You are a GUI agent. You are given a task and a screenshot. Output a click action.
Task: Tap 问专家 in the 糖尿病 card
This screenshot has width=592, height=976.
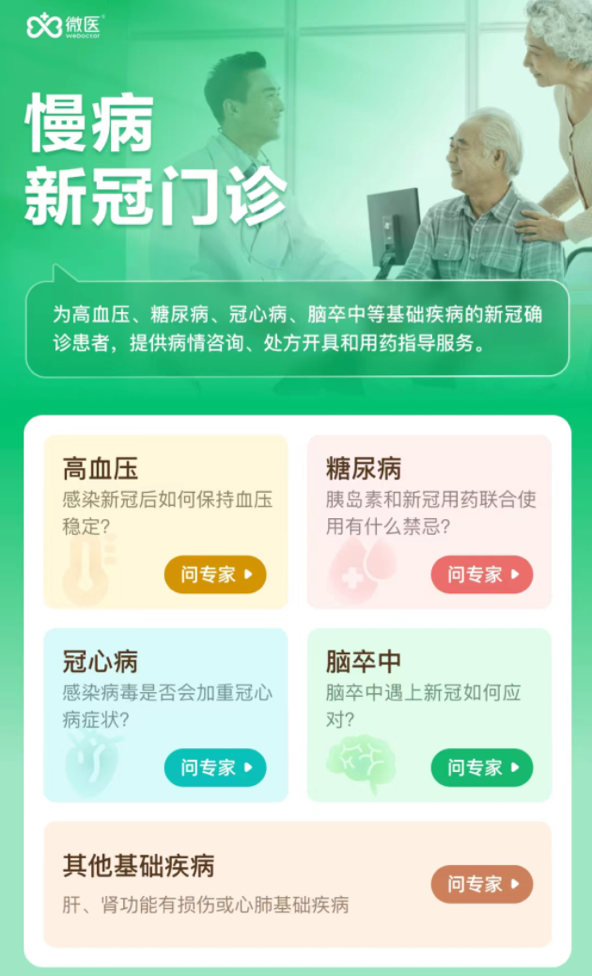point(482,574)
